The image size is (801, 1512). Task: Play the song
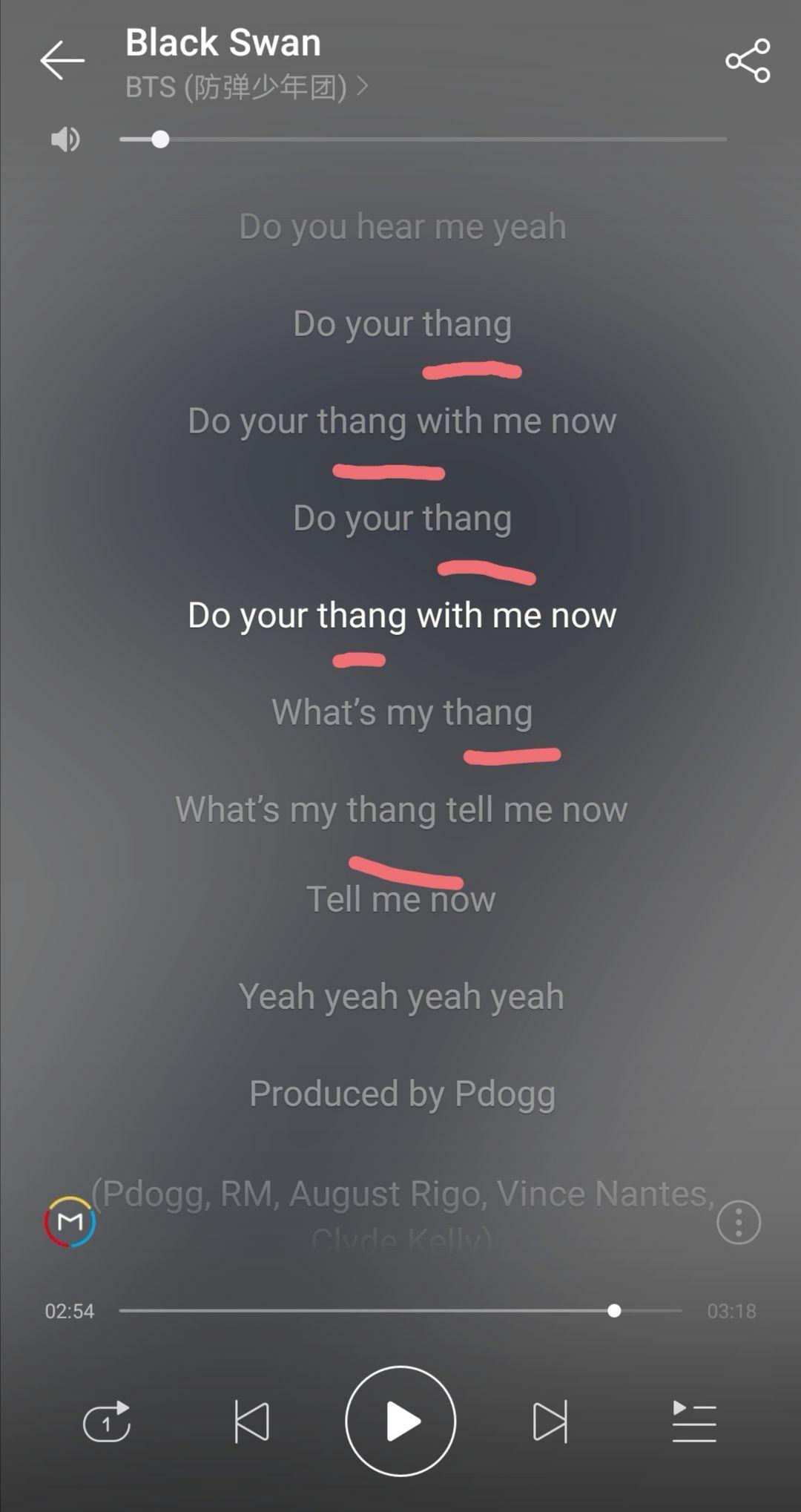400,1421
